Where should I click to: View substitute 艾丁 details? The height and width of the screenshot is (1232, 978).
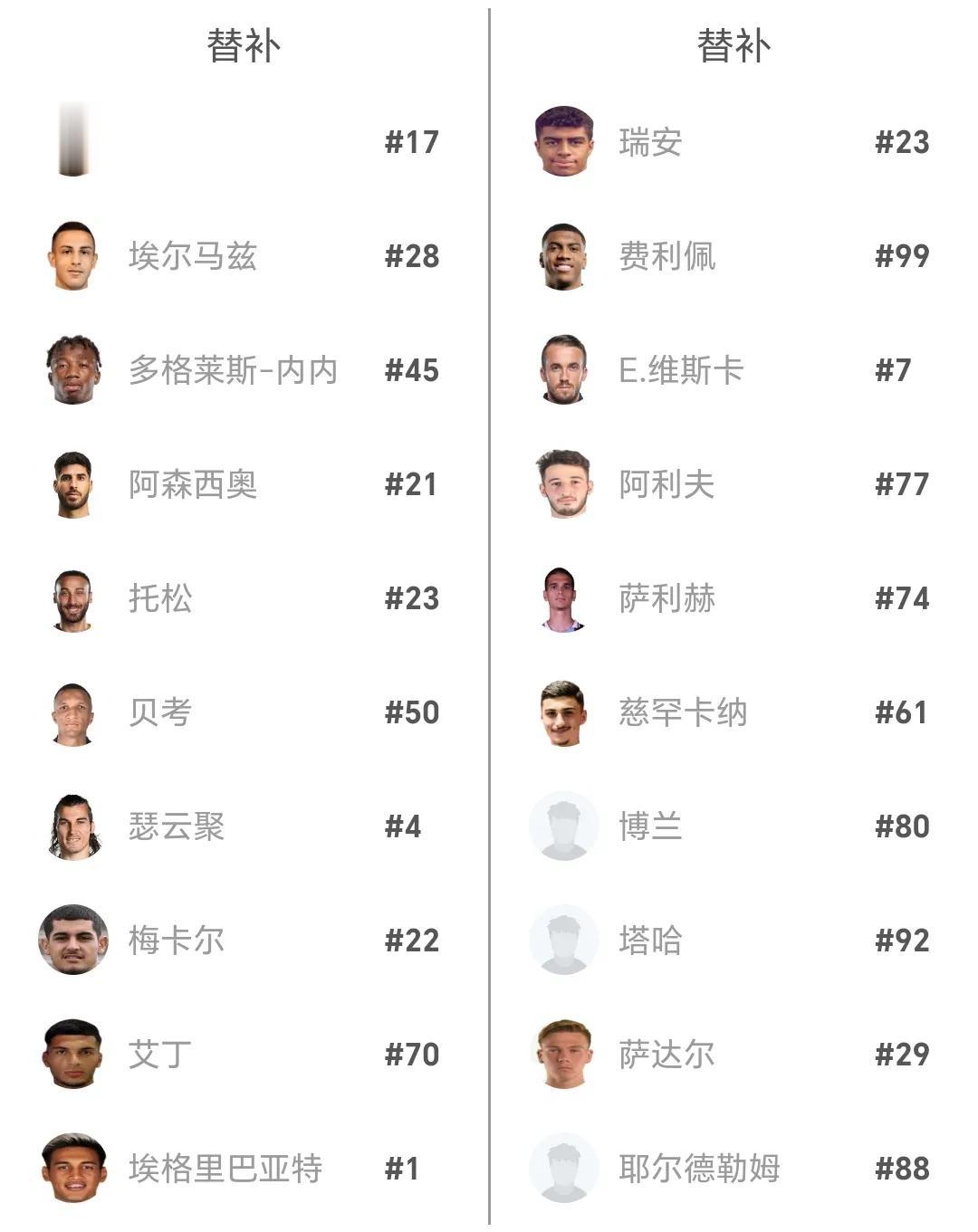[x=160, y=1055]
